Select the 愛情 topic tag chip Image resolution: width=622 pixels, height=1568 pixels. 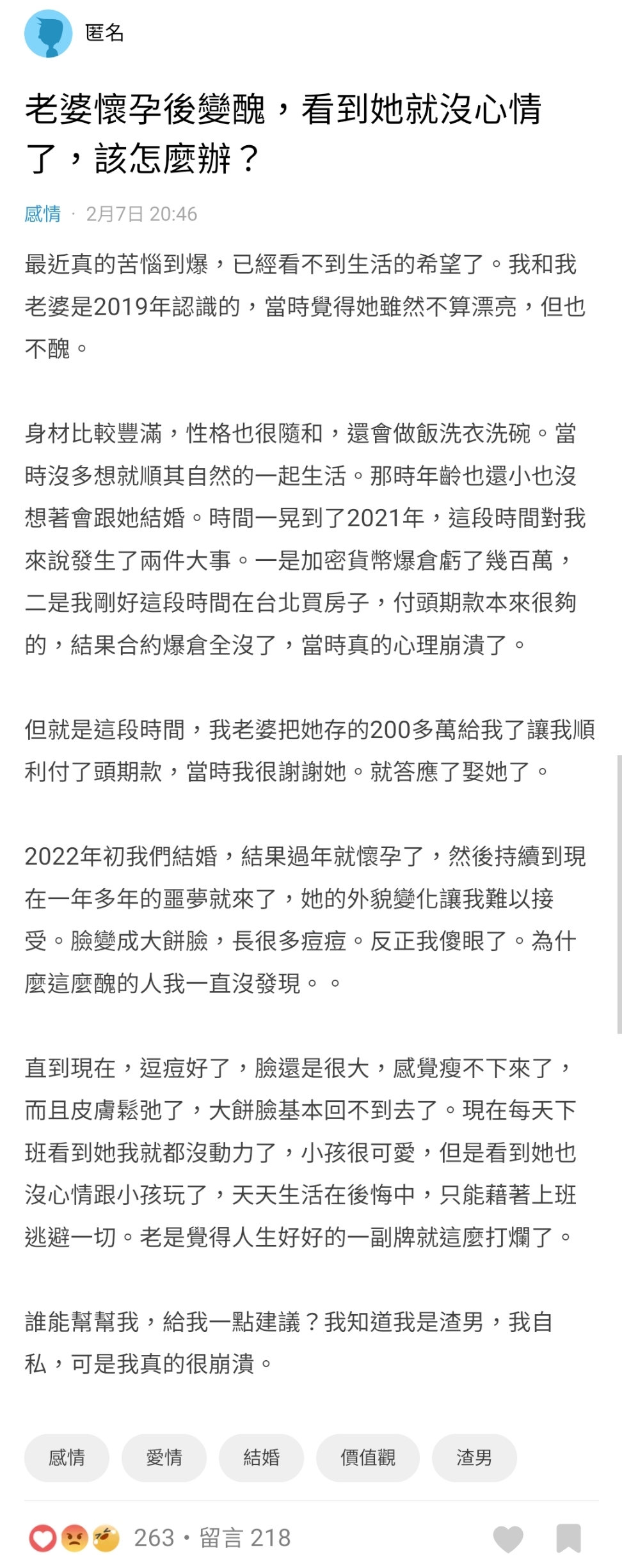[164, 1457]
